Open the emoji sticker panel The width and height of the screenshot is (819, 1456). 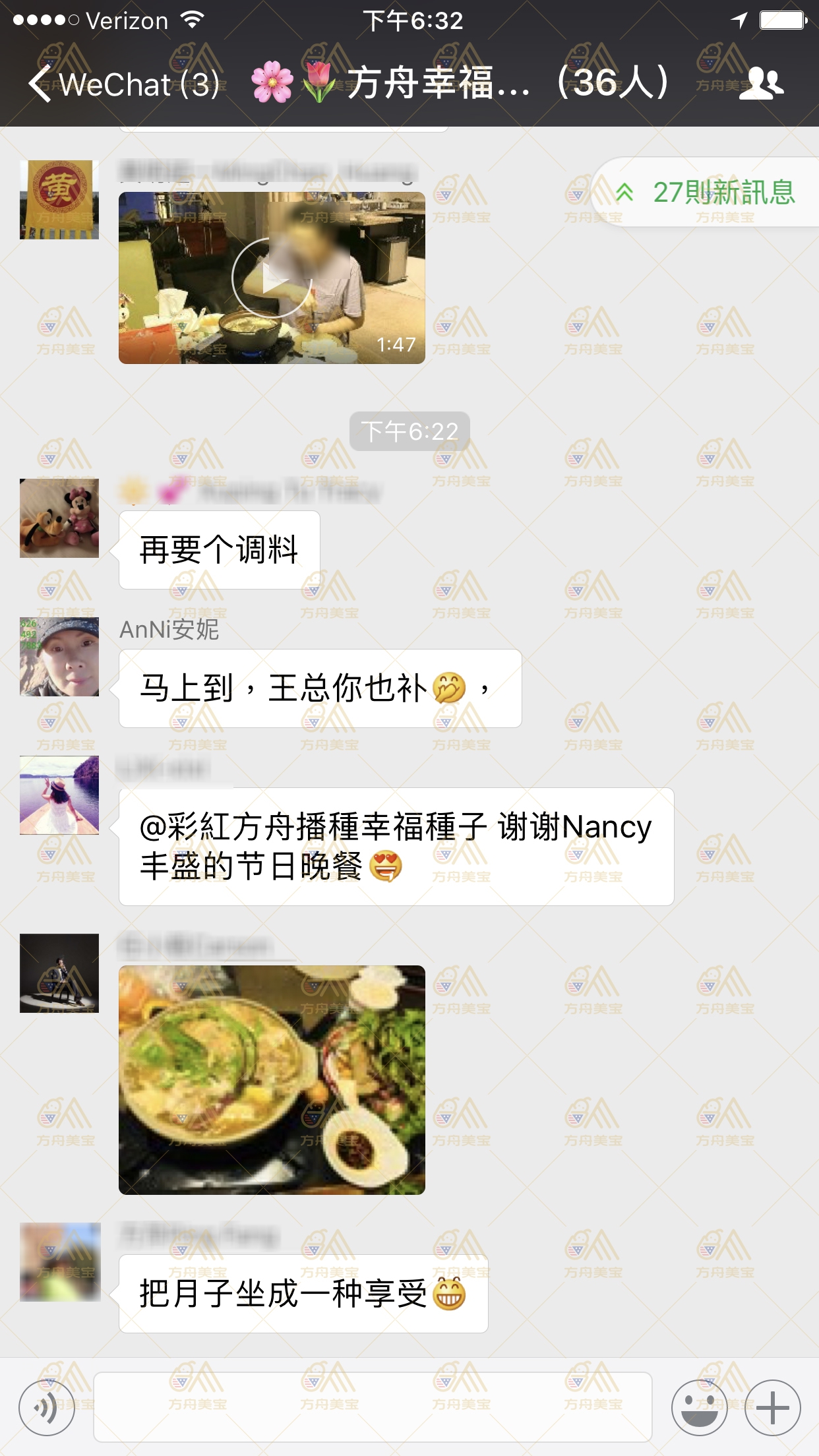tap(699, 1407)
